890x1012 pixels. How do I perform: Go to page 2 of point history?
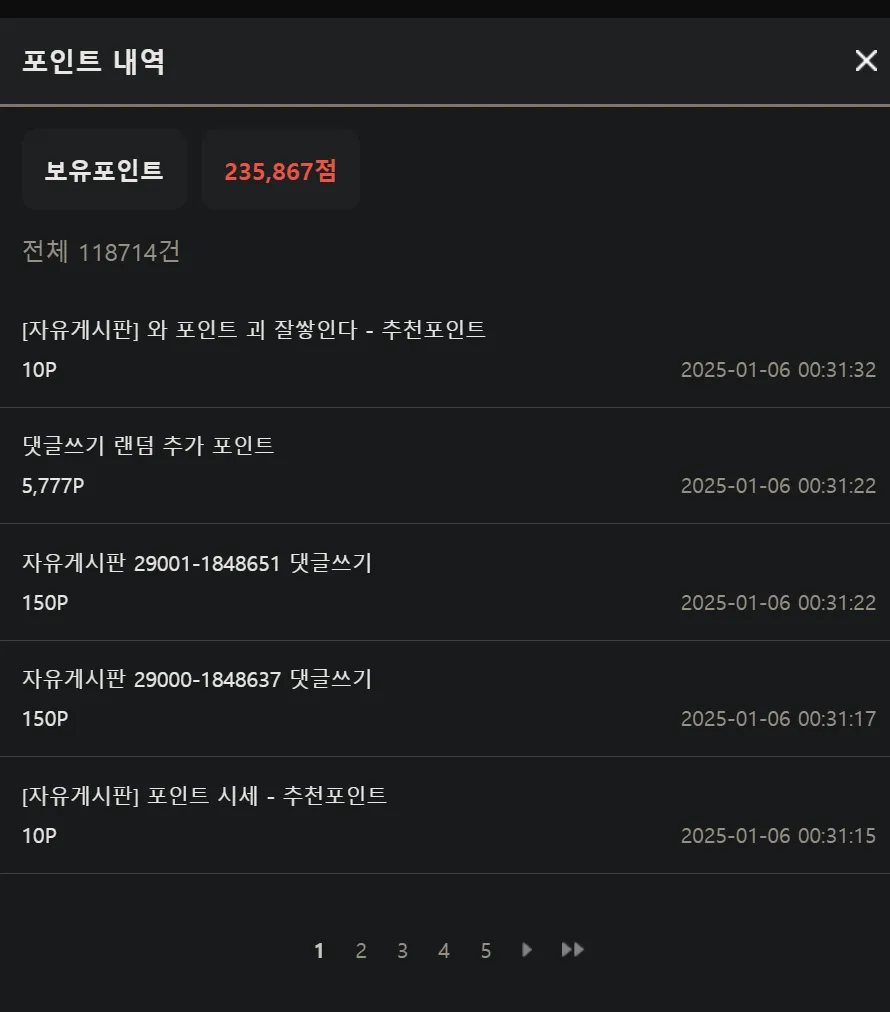coord(361,951)
